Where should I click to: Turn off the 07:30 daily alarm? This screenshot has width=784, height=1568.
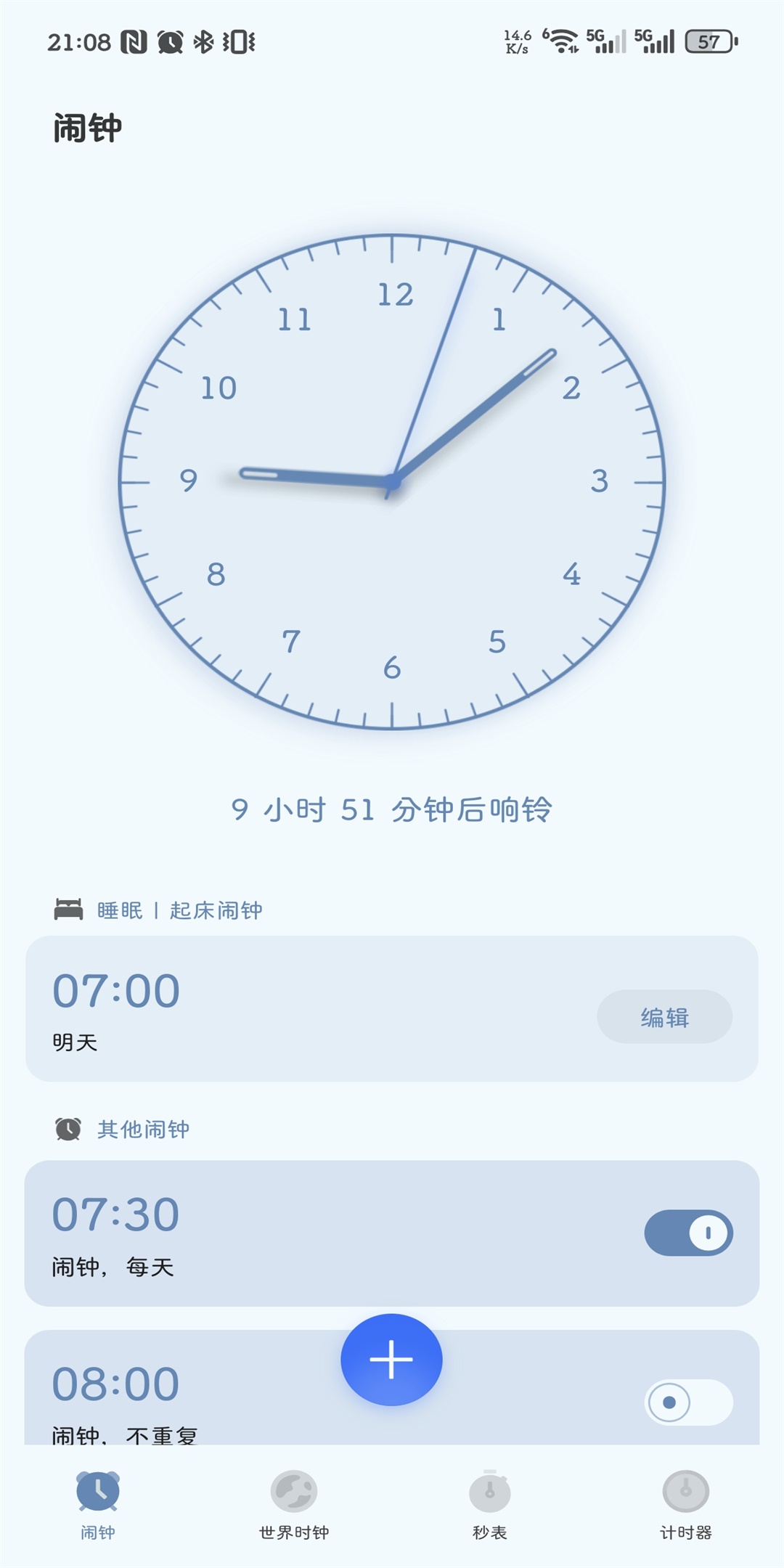pyautogui.click(x=688, y=1233)
